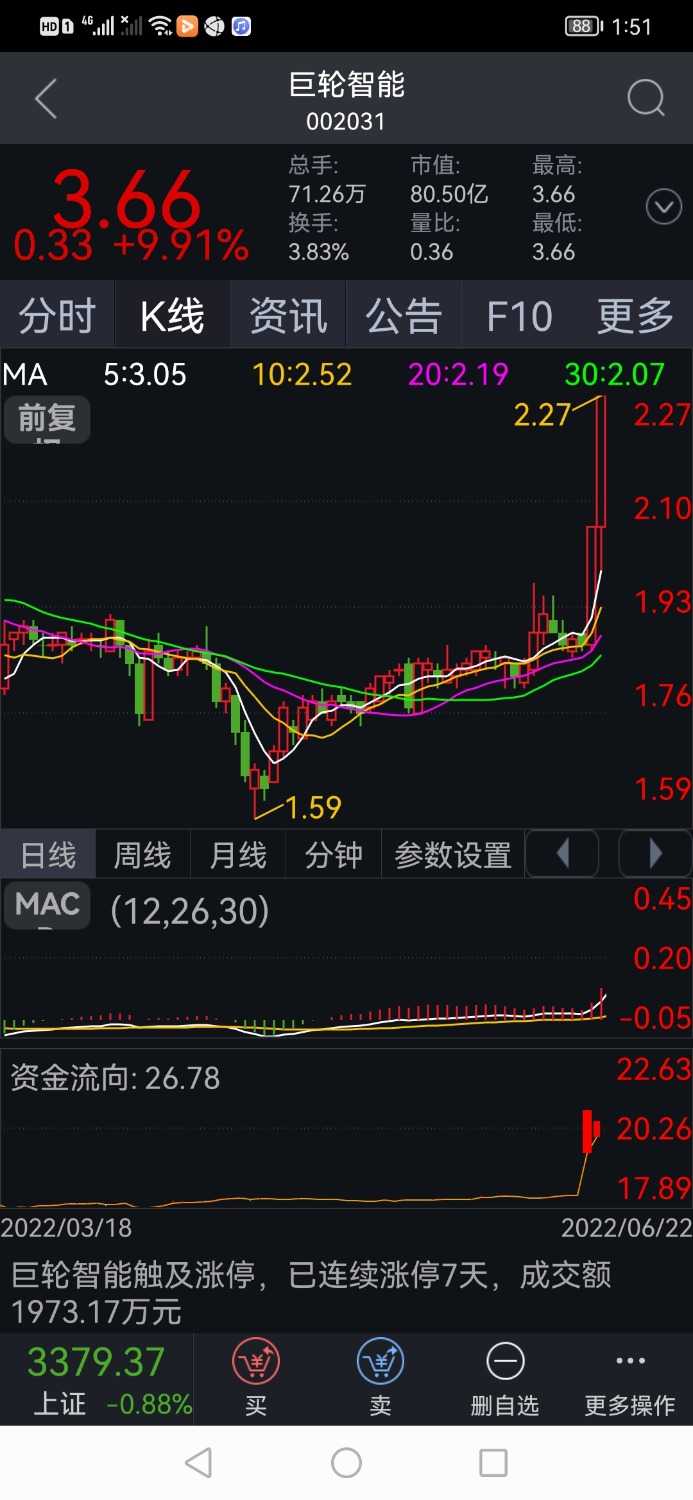
Task: Select the K线 tab
Action: click(x=172, y=316)
